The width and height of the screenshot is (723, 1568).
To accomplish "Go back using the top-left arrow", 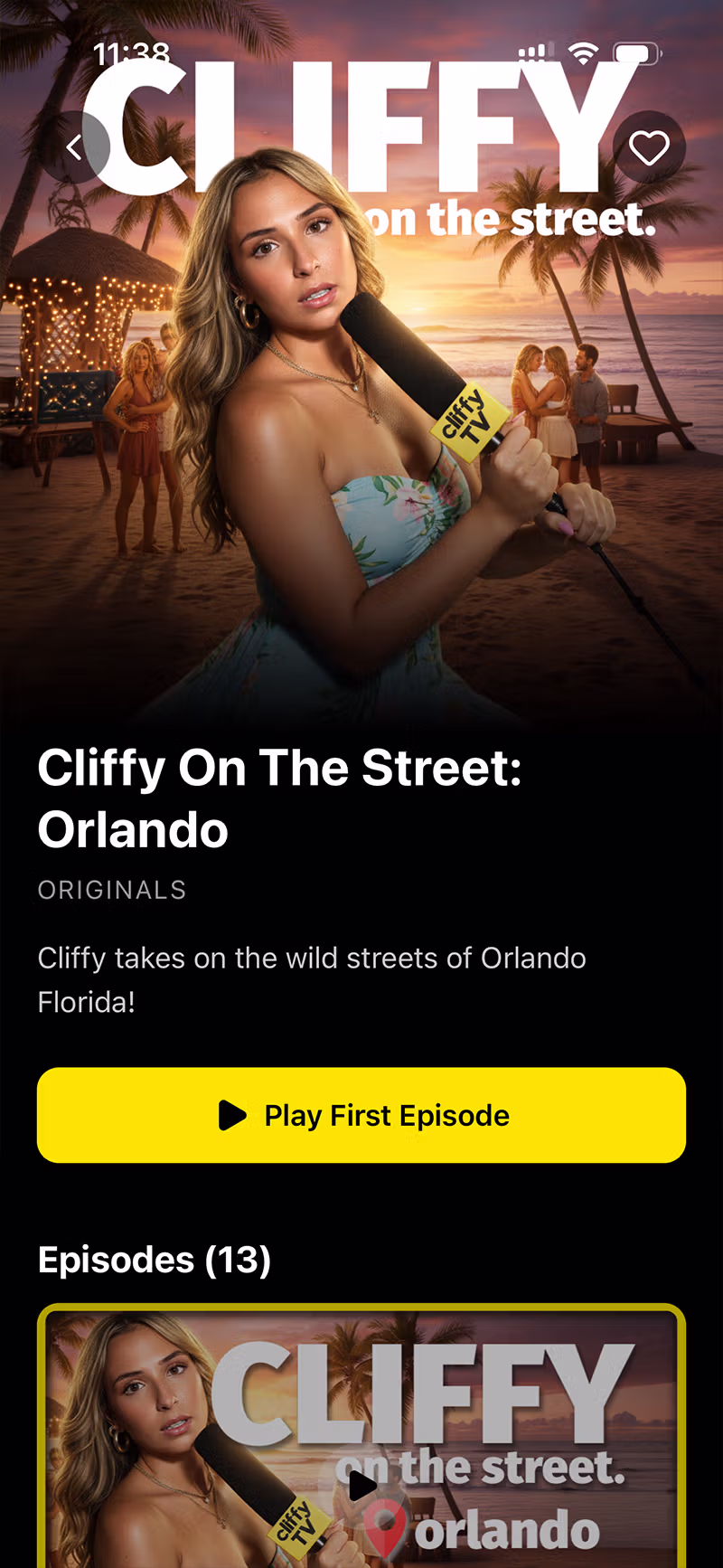I will coord(75,147).
